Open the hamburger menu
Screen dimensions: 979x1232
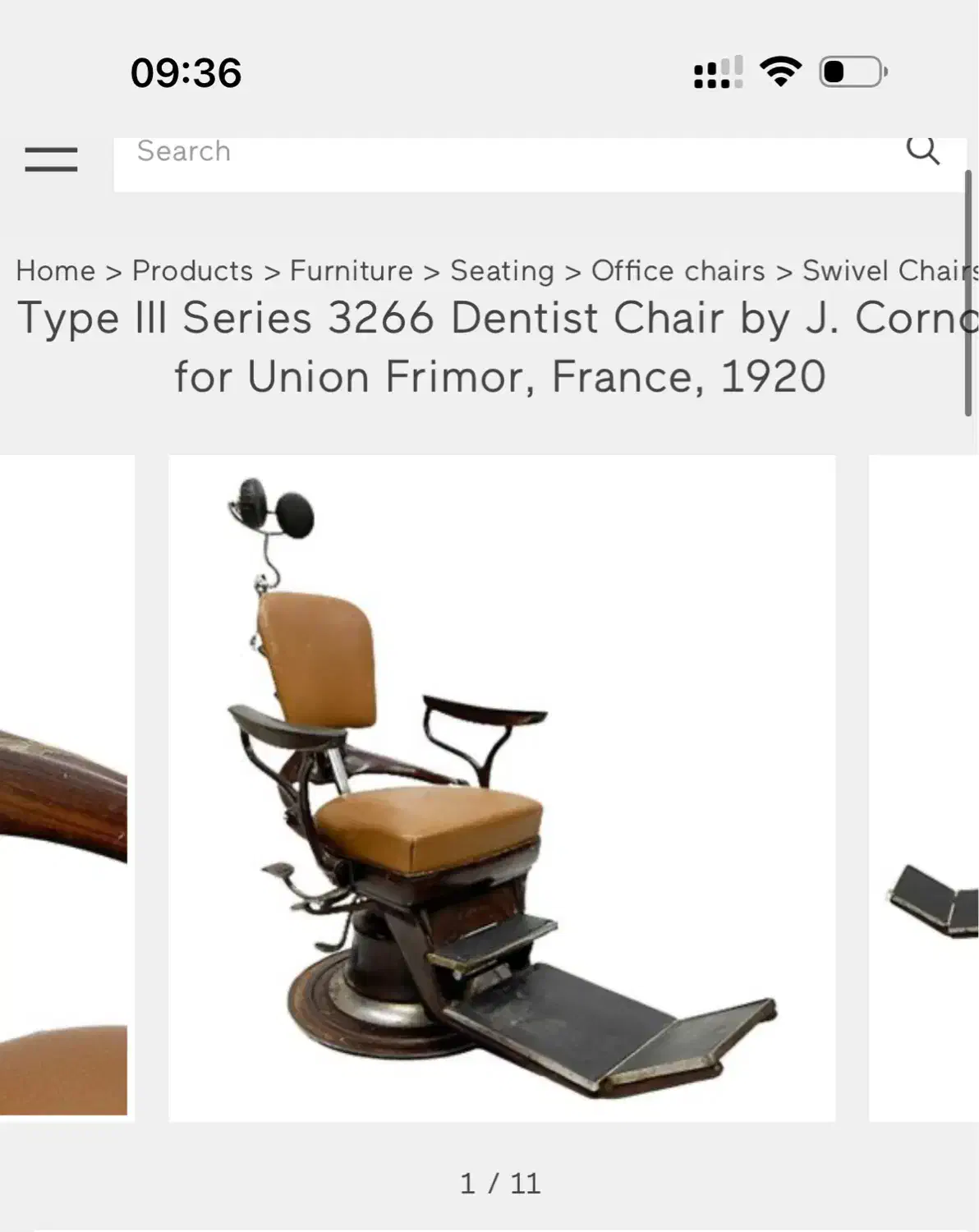51,159
